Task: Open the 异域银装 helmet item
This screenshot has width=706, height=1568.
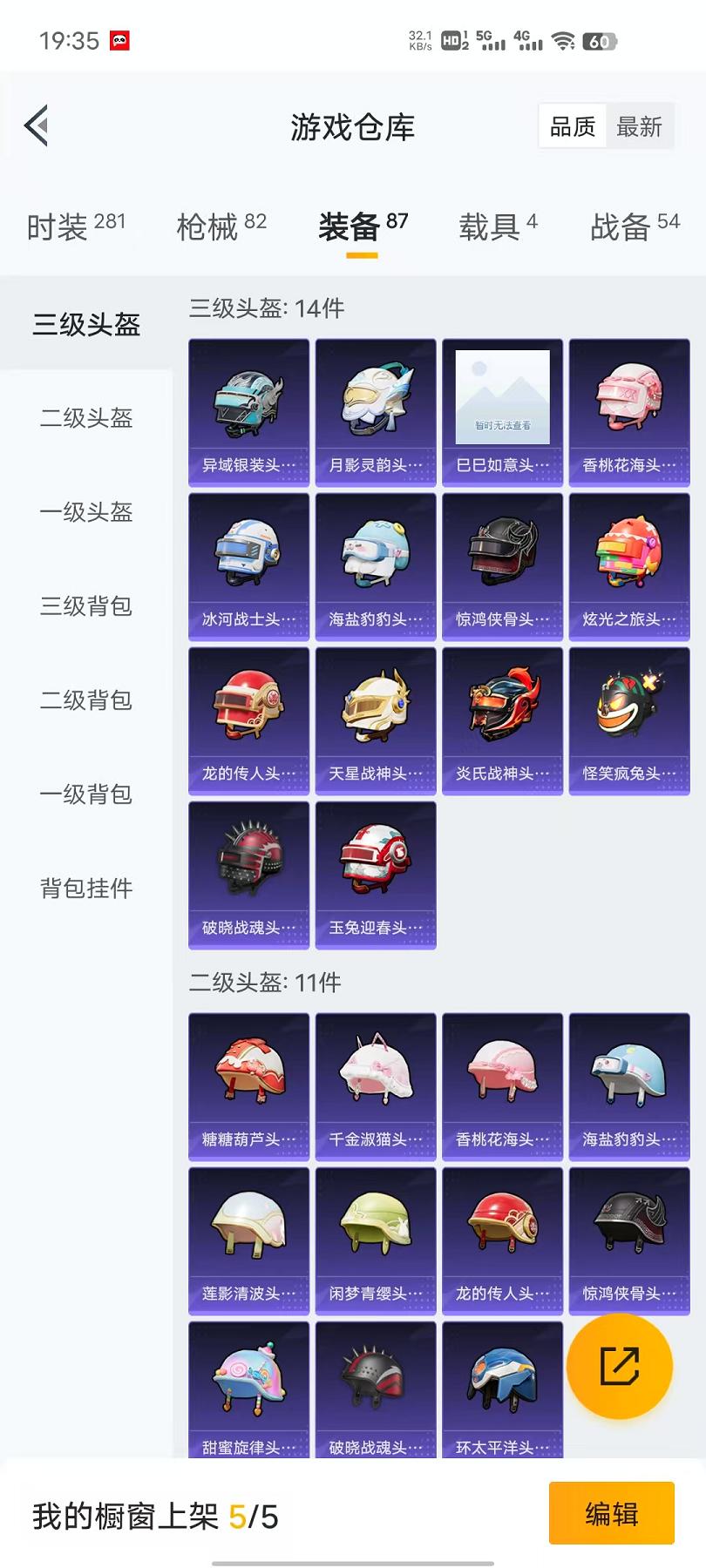Action: point(249,413)
